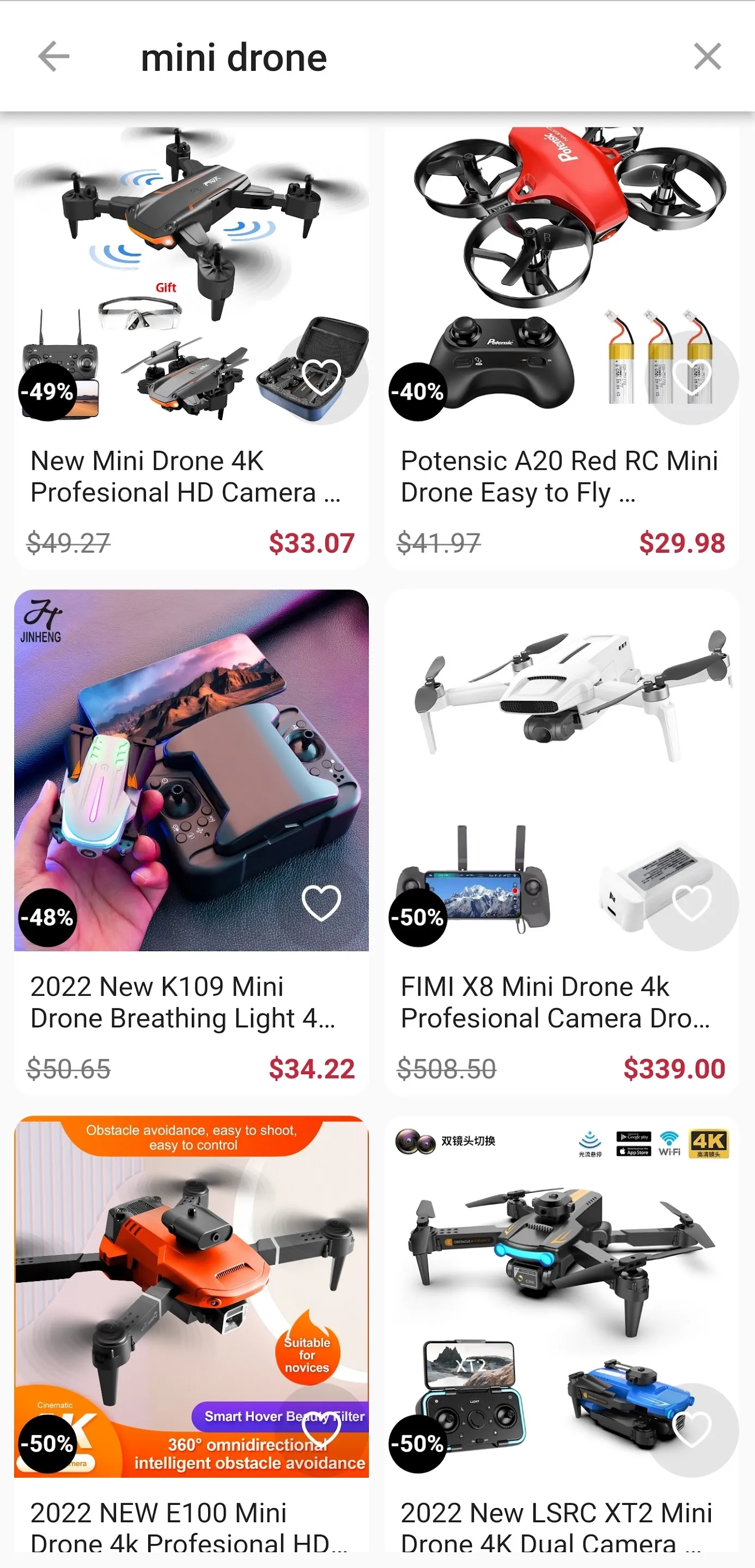Tap the -50% badge on FIMI X8

pos(417,916)
